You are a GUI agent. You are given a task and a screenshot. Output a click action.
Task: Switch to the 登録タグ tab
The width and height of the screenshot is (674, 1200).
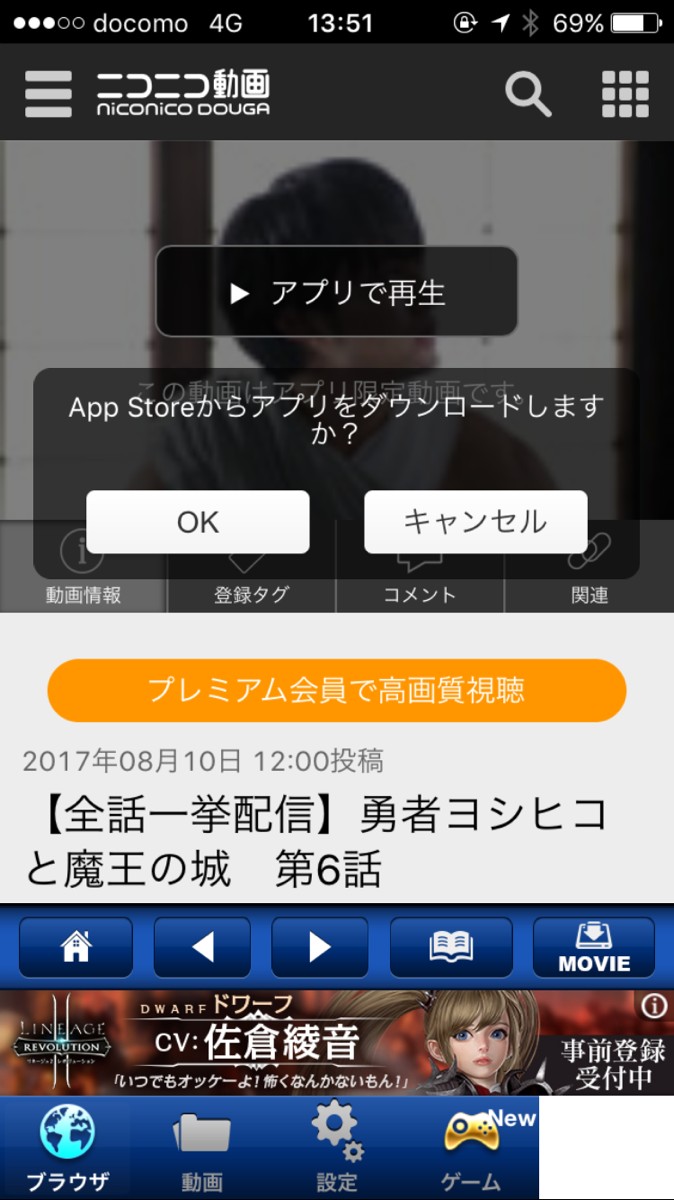252,594
